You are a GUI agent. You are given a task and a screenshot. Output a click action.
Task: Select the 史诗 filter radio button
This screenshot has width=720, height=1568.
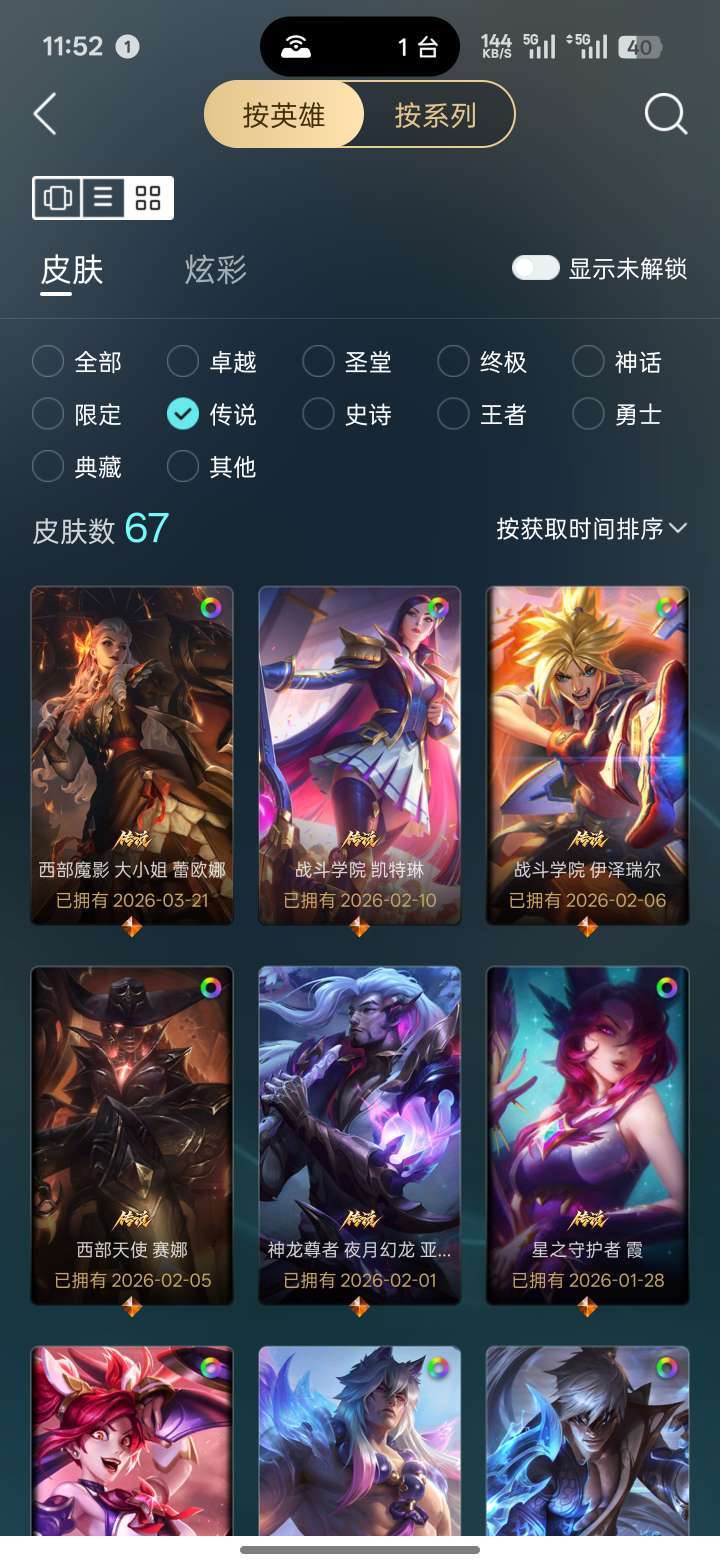coord(317,413)
